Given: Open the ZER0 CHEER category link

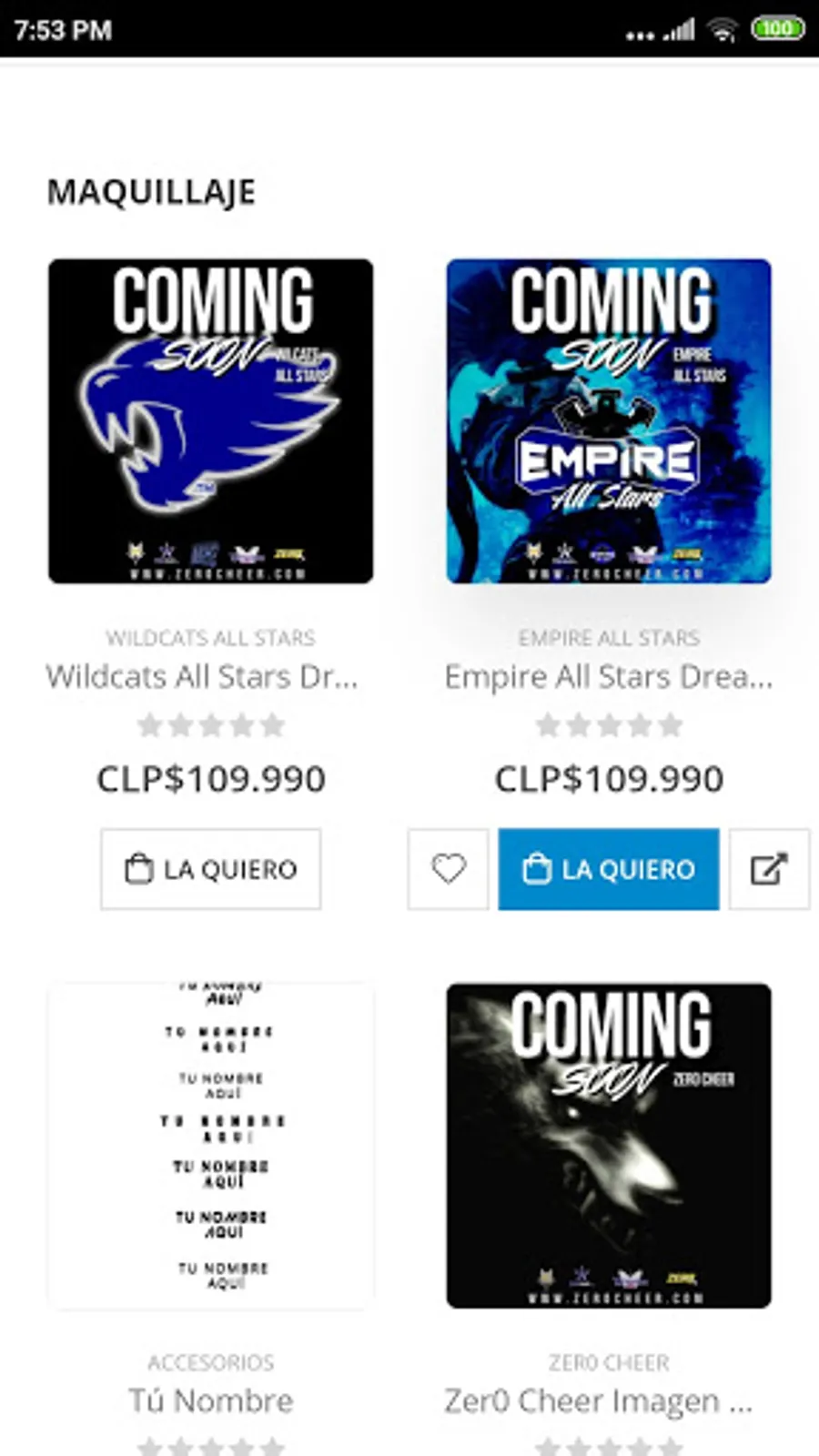Looking at the screenshot, I should pyautogui.click(x=608, y=1362).
